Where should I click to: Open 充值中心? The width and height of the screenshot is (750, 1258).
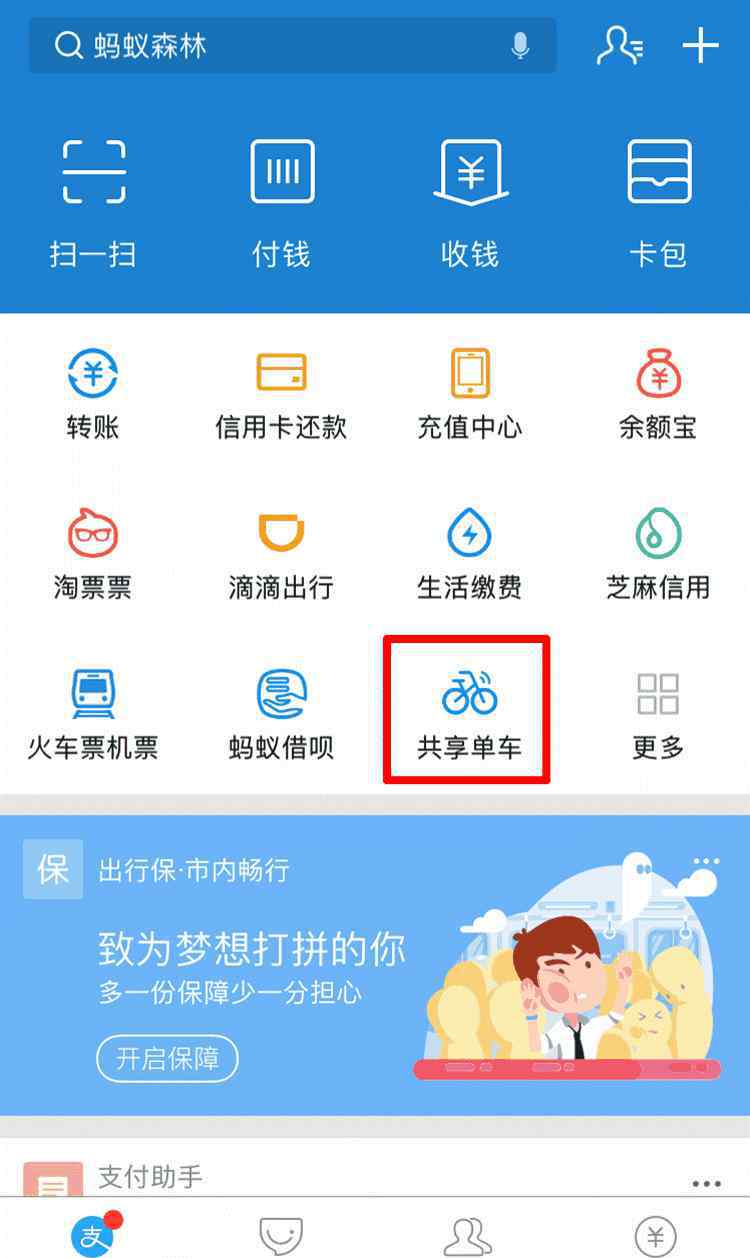(x=470, y=394)
